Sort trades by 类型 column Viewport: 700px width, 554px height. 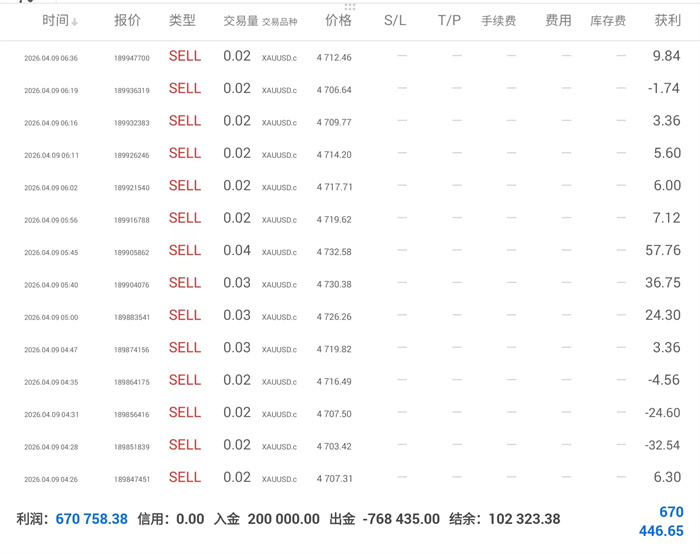click(182, 20)
